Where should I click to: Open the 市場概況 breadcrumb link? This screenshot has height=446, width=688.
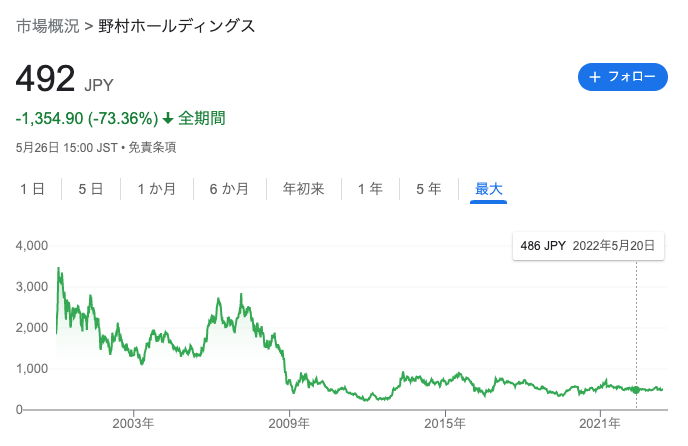48,26
